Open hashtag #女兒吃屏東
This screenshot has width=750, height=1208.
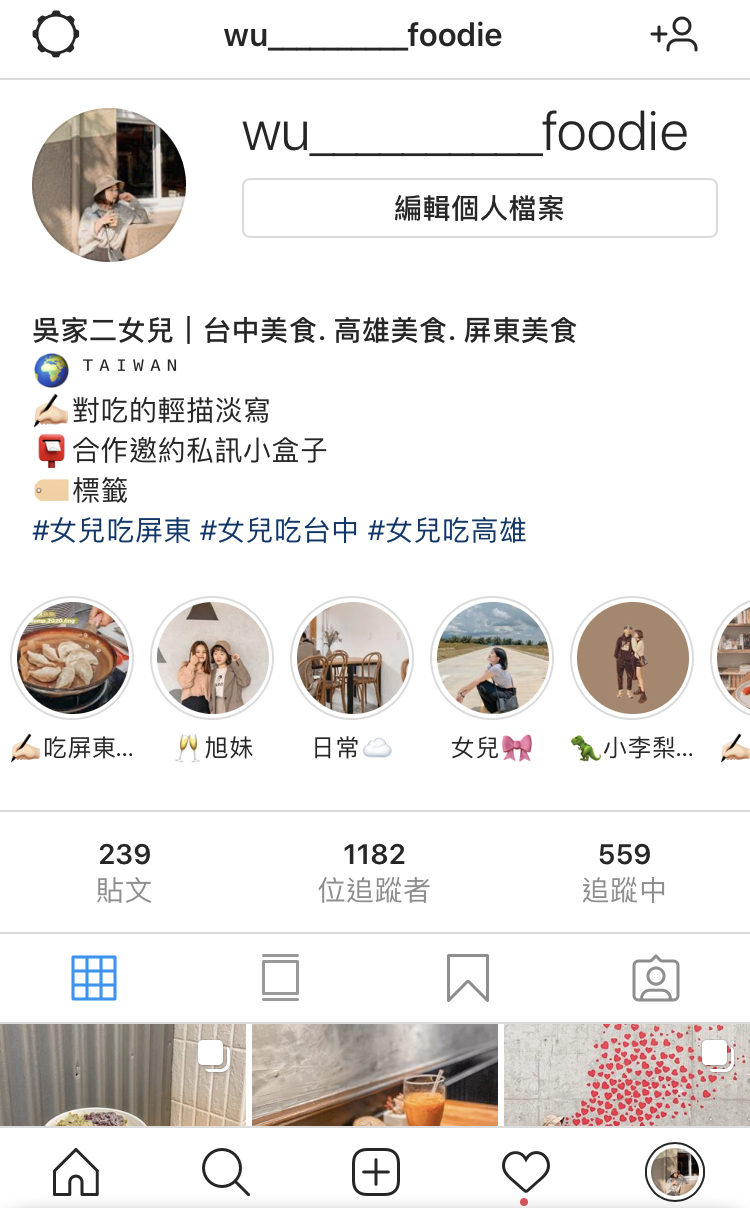pyautogui.click(x=112, y=530)
